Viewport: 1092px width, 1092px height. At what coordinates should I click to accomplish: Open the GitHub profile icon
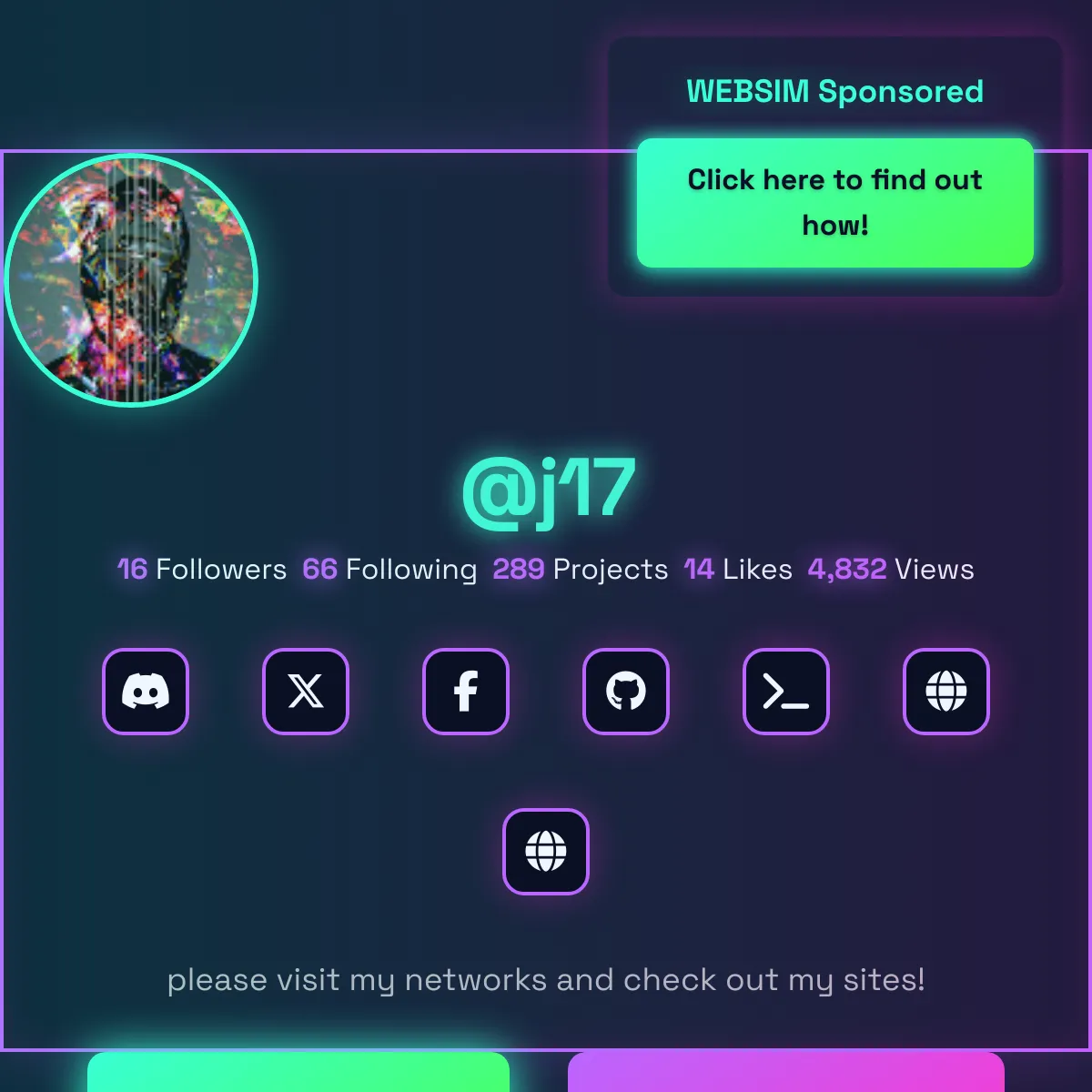(x=626, y=692)
